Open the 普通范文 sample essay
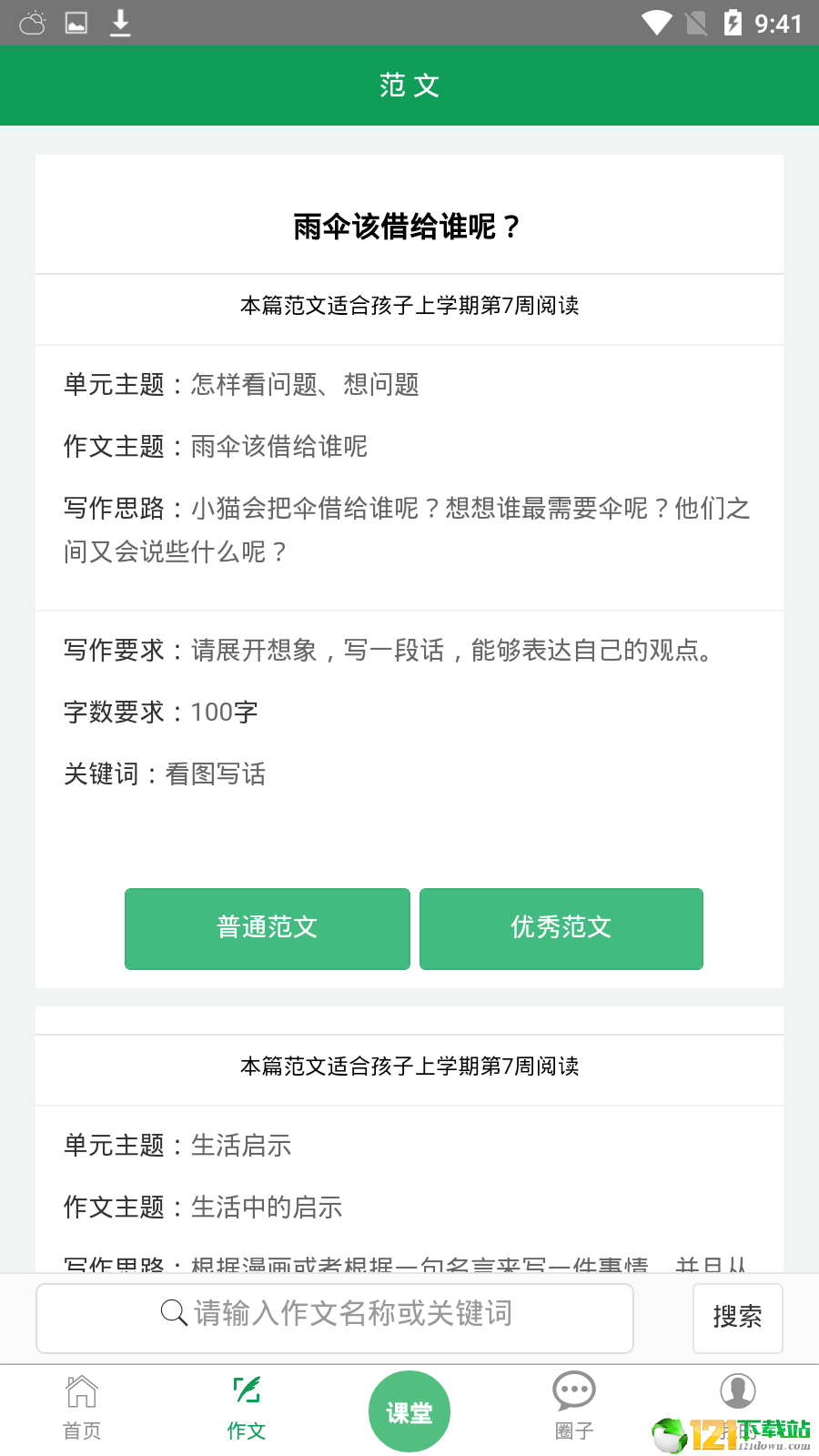The width and height of the screenshot is (819, 1456). (268, 928)
